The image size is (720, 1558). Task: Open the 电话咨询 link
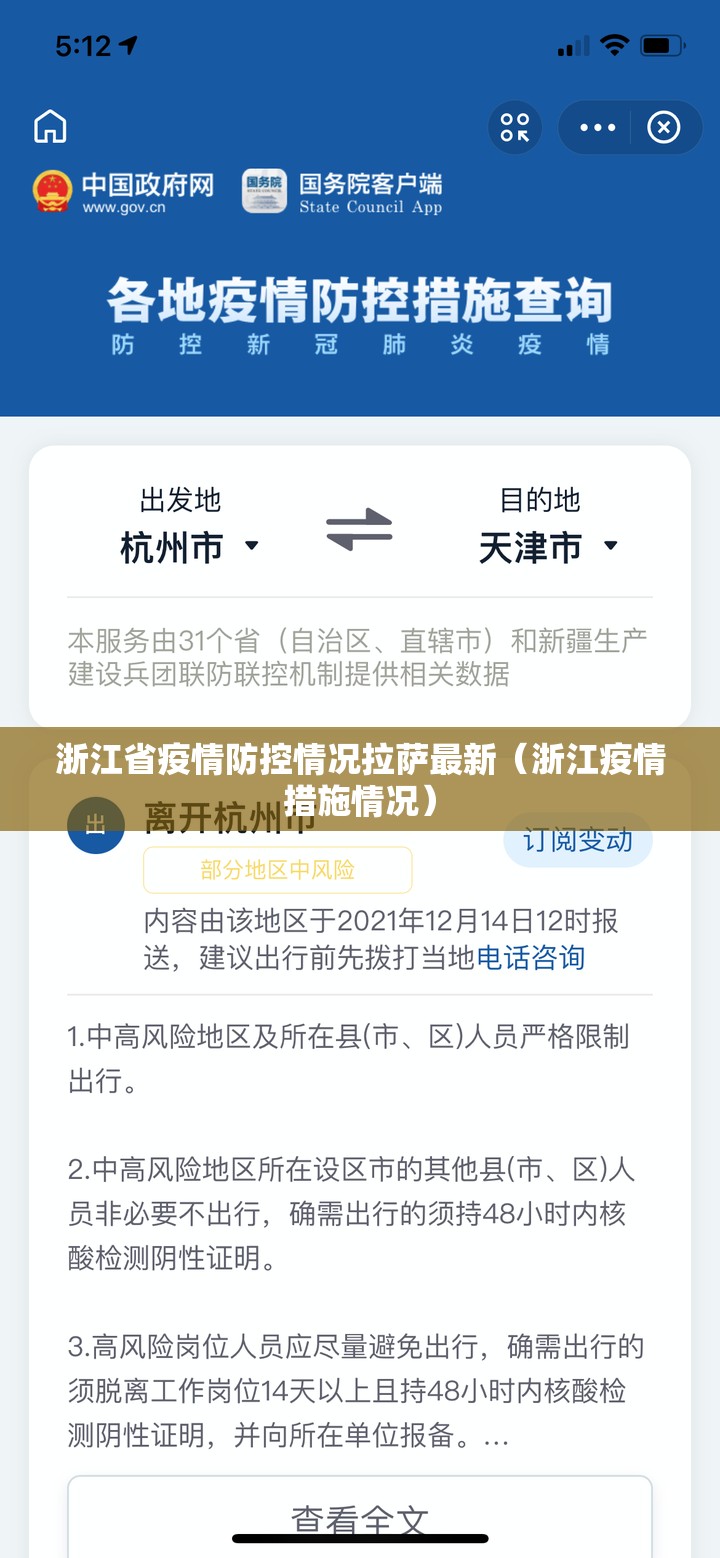pyautogui.click(x=530, y=958)
